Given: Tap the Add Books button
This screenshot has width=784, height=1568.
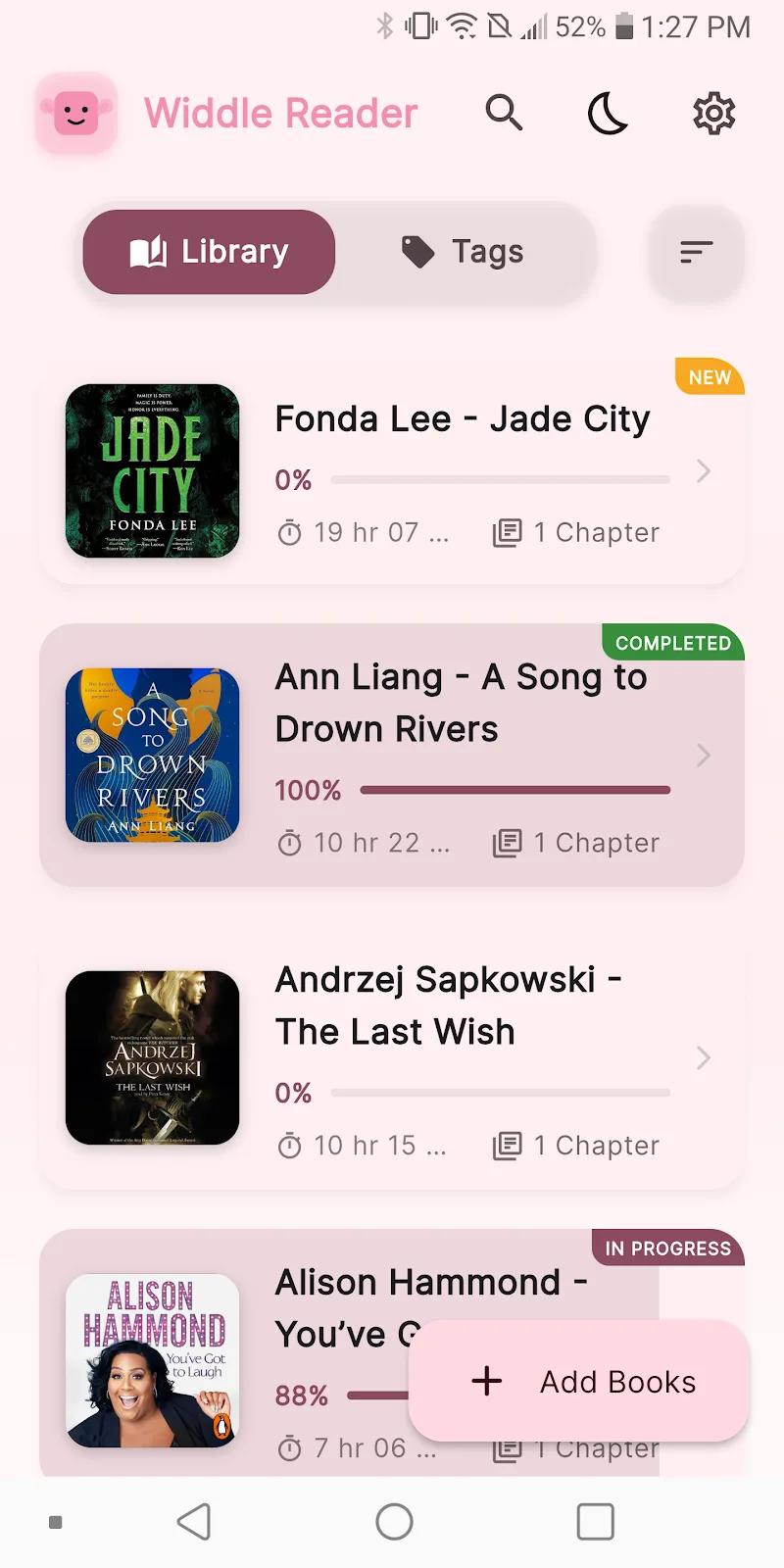Looking at the screenshot, I should [578, 1381].
